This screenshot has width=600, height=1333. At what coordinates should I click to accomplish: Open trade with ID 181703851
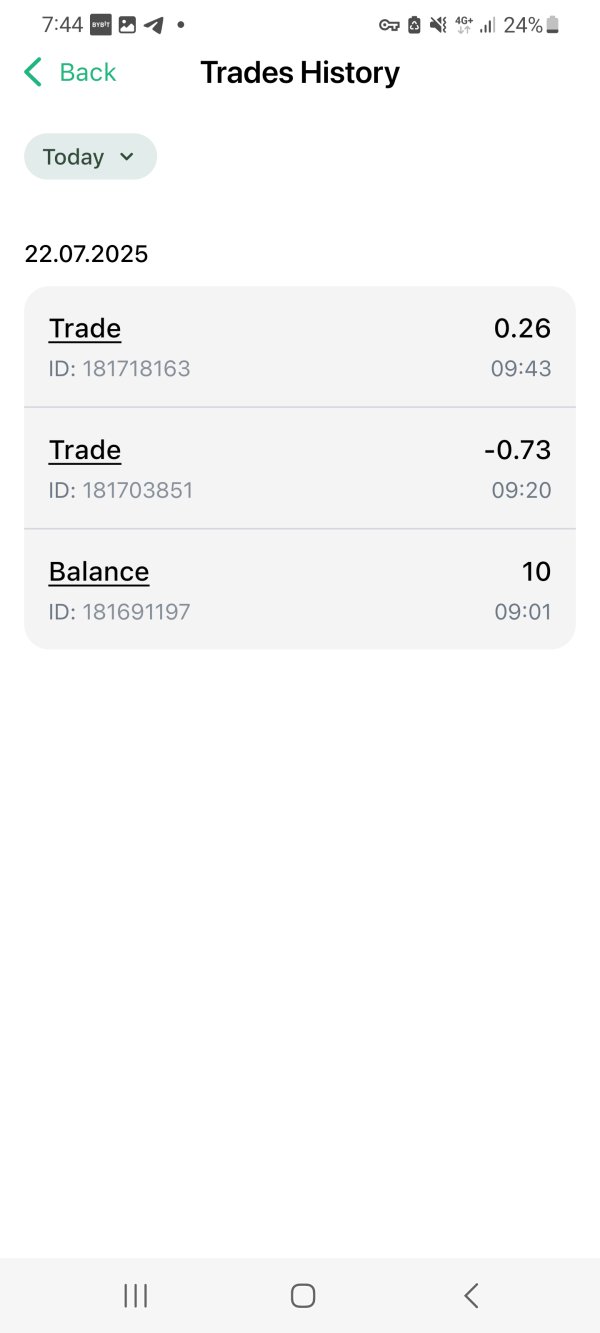[300, 468]
